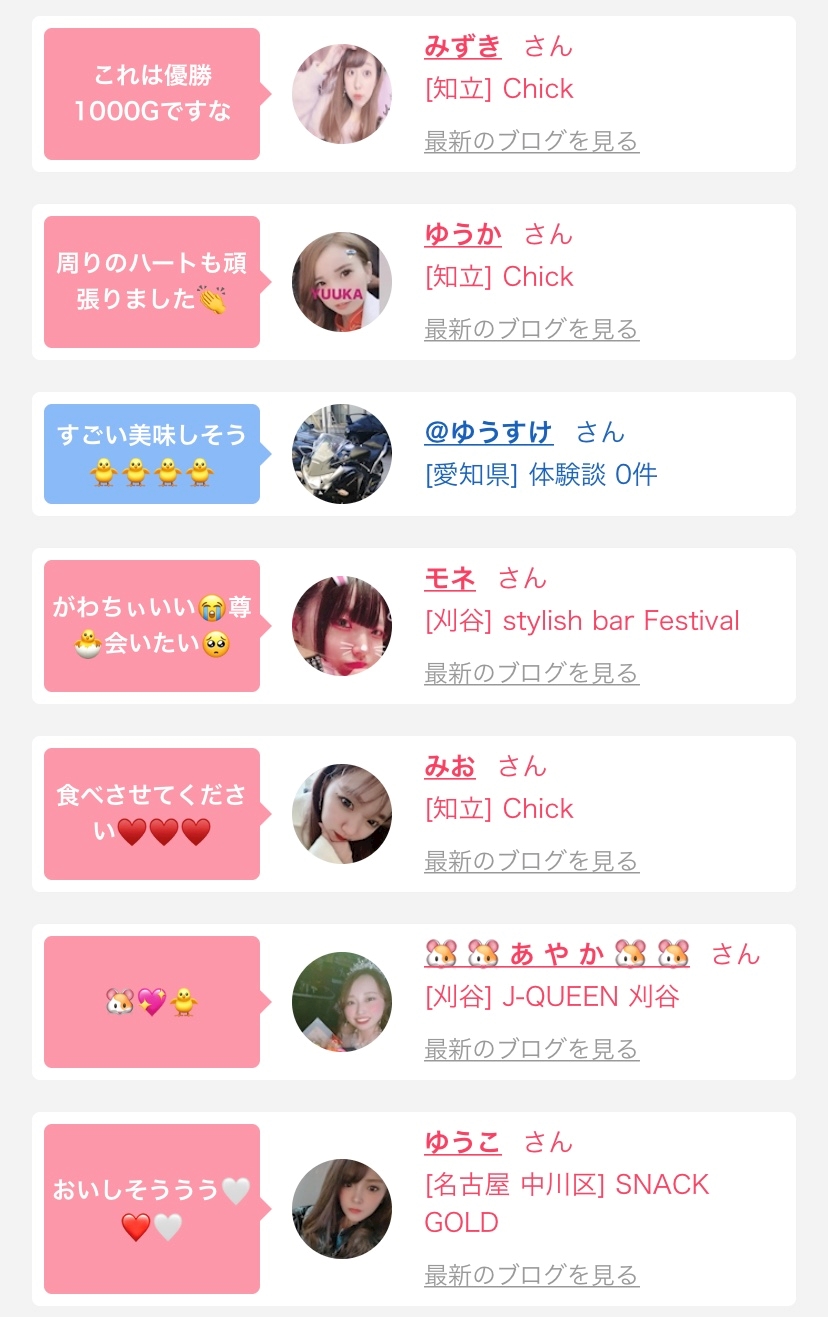View the latest blog of みずき
828x1317 pixels.
[x=531, y=141]
